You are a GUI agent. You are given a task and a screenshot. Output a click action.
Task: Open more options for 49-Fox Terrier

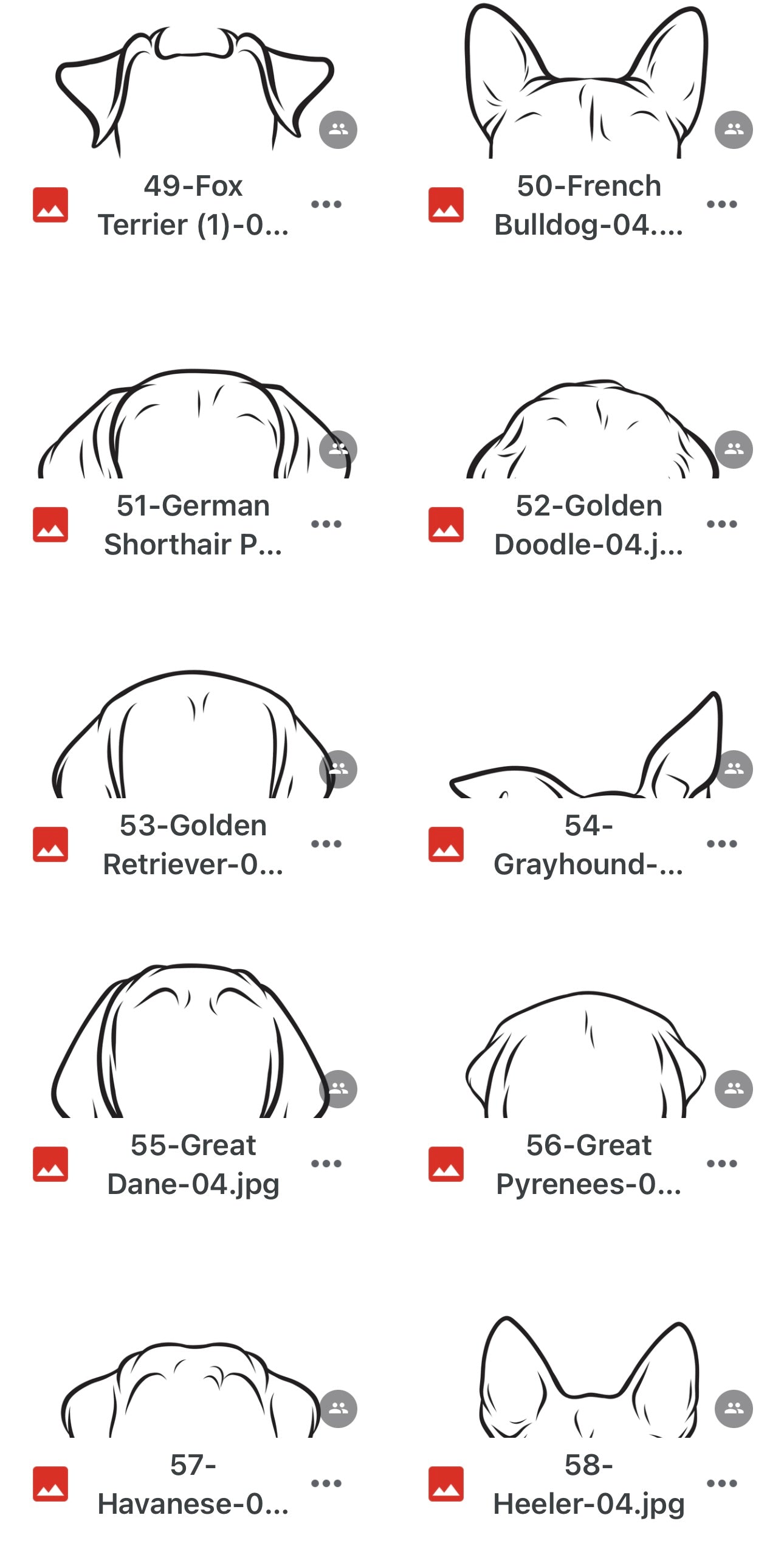pos(326,204)
